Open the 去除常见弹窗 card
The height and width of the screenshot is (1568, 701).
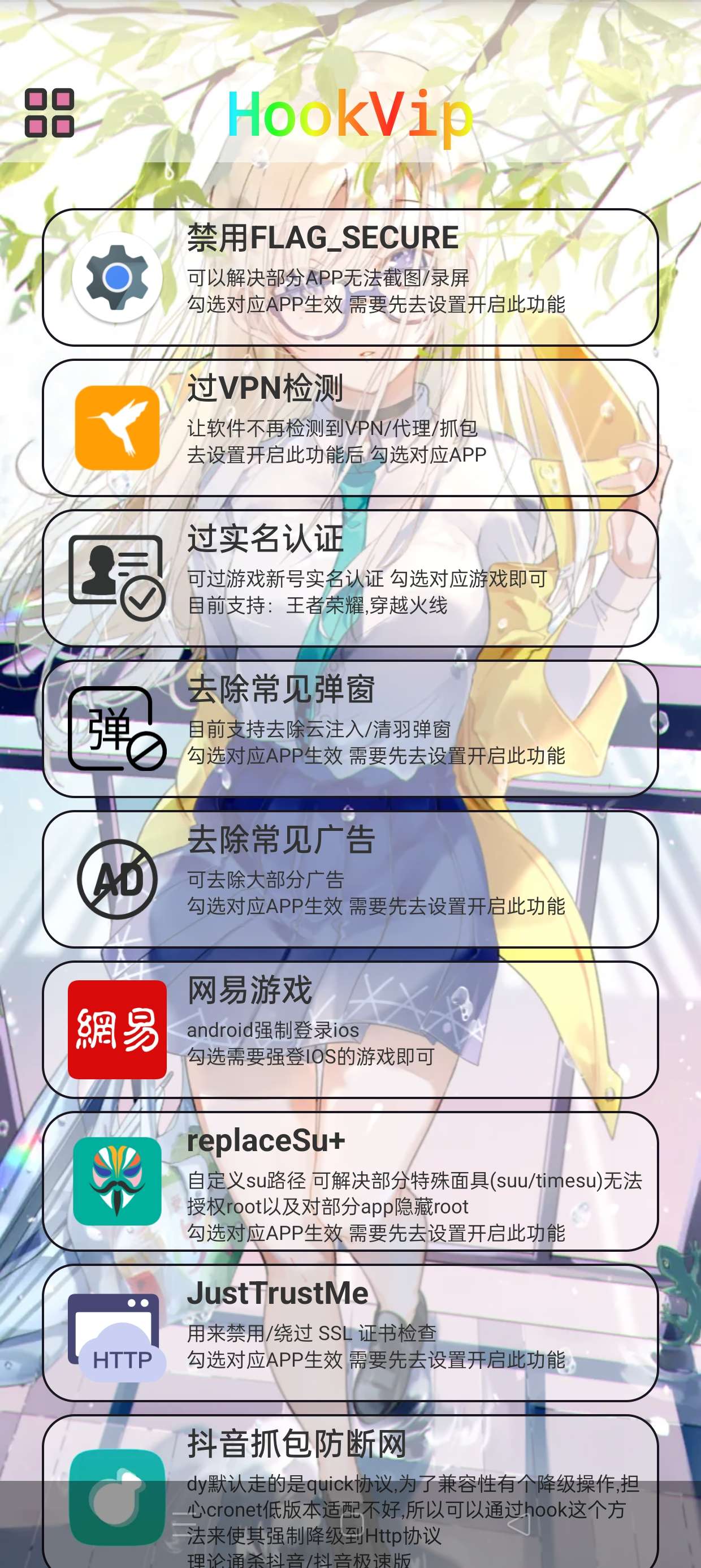pyautogui.click(x=350, y=729)
